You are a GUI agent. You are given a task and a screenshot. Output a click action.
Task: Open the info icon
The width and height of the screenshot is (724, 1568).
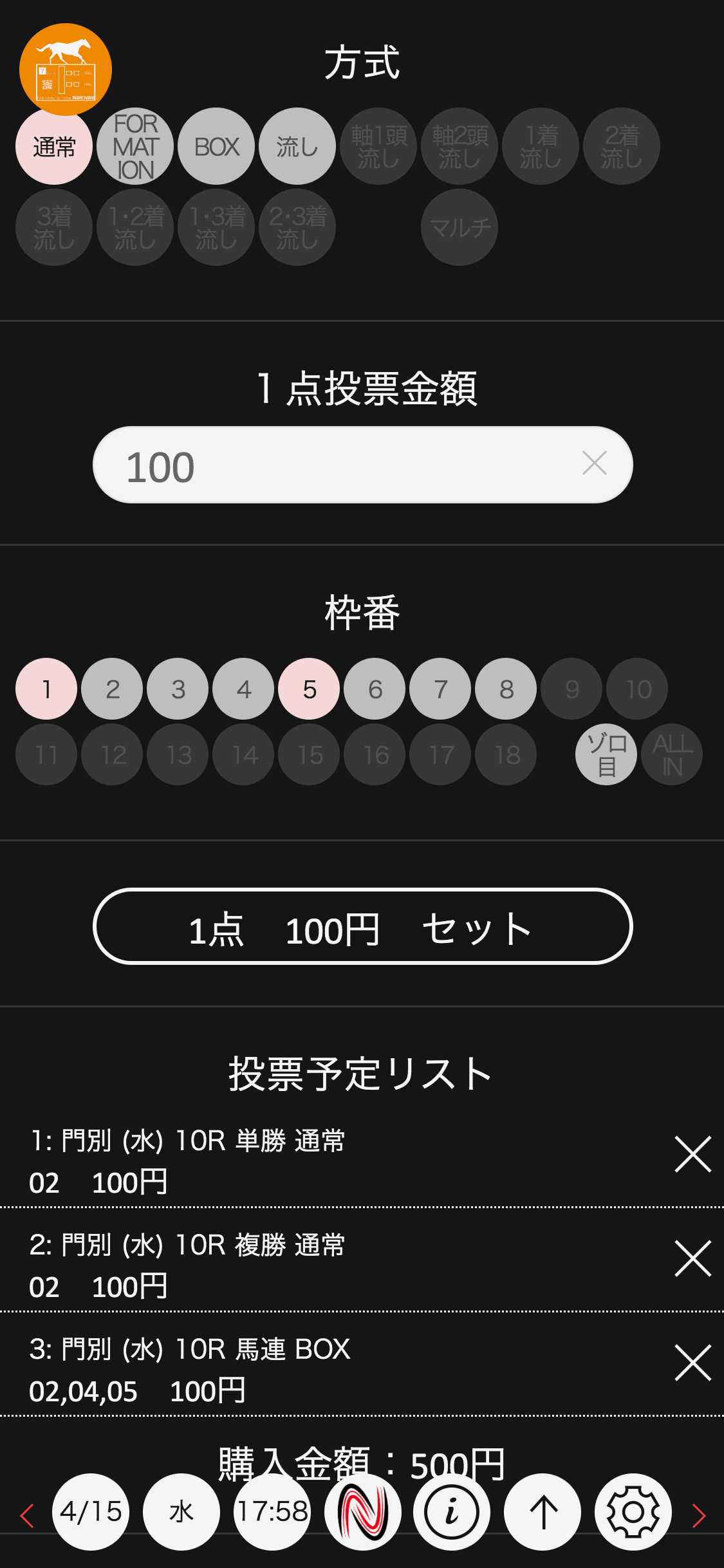(x=452, y=1511)
